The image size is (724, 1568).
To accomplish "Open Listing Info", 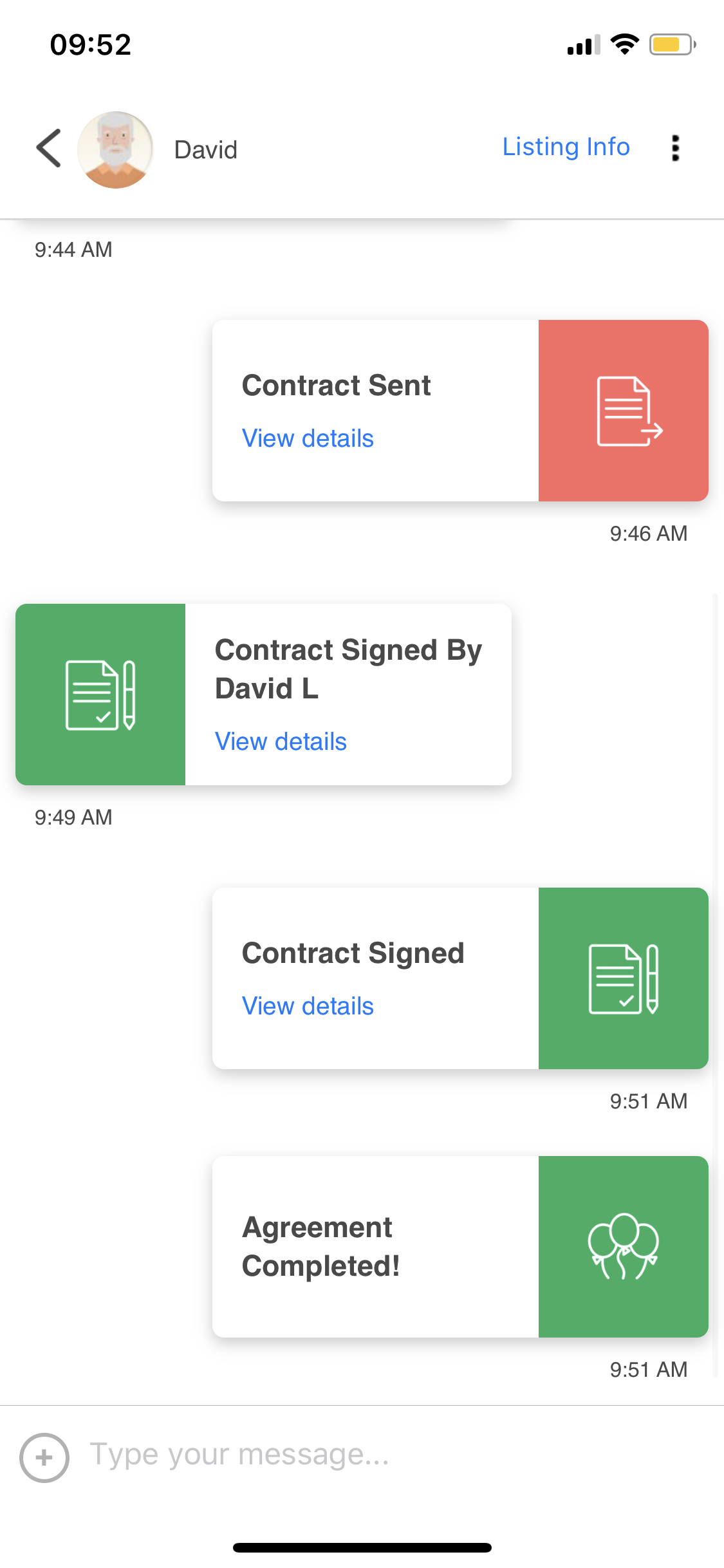I will click(x=566, y=147).
